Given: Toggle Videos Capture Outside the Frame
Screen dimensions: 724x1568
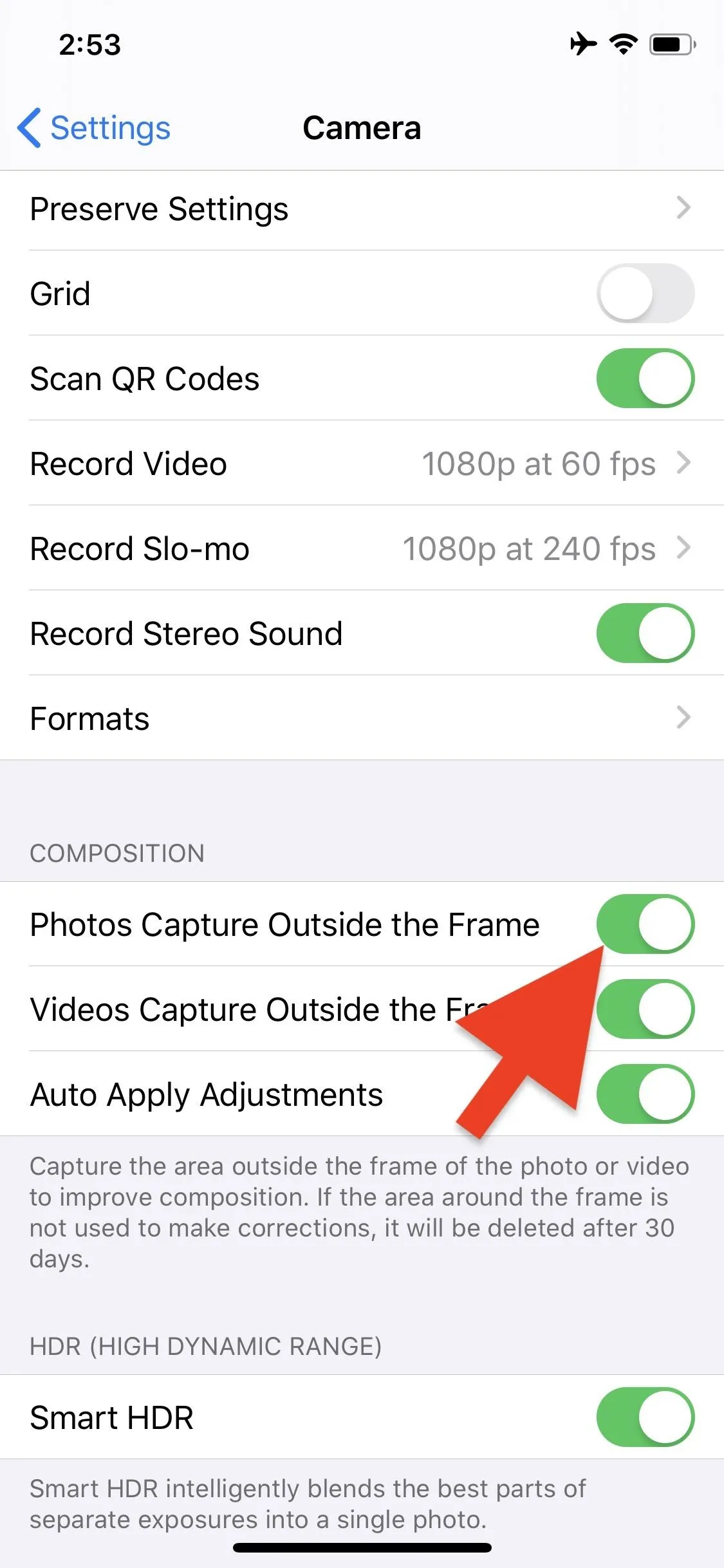Looking at the screenshot, I should point(645,1009).
